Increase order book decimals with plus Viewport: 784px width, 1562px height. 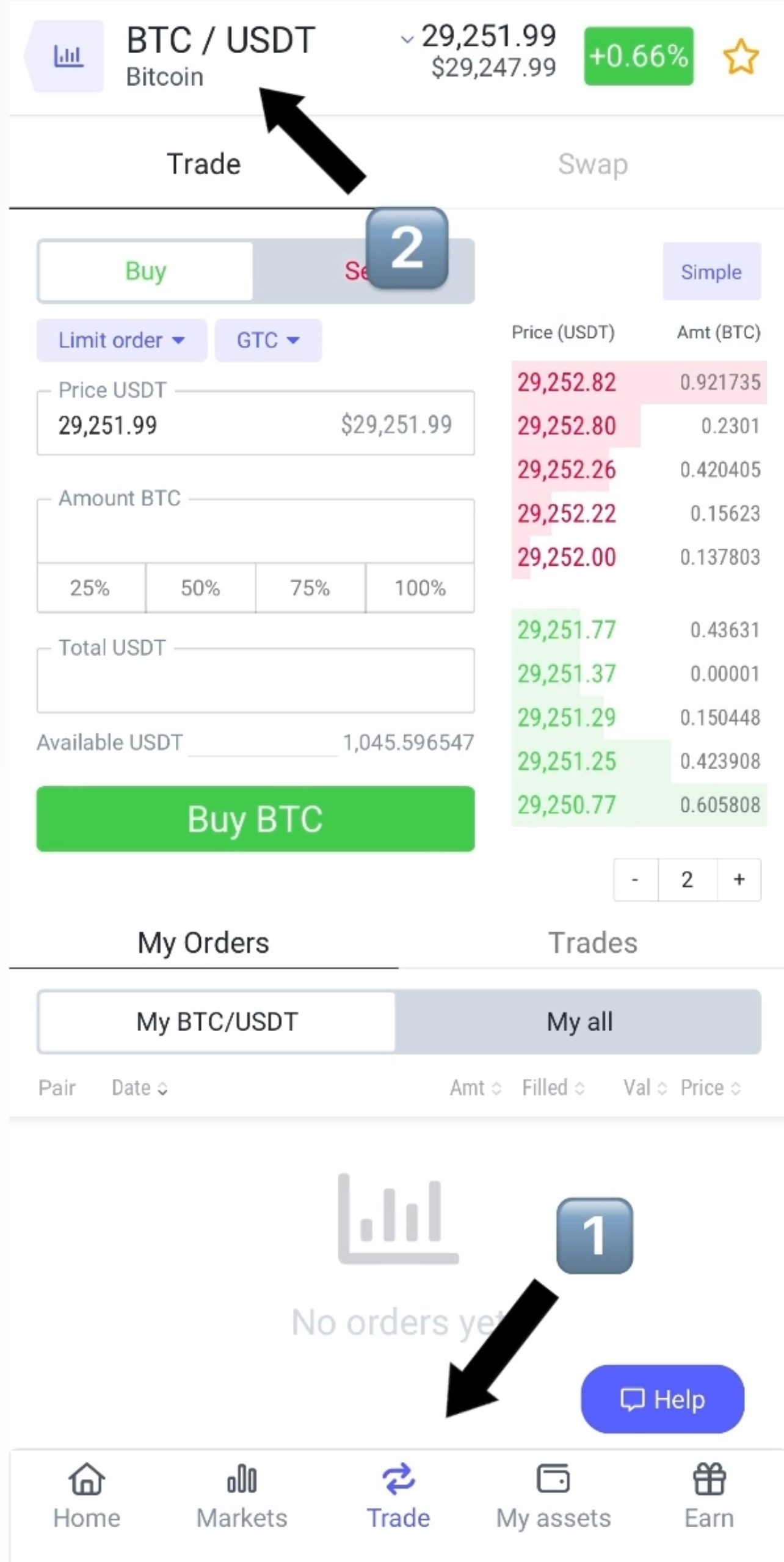pos(739,880)
